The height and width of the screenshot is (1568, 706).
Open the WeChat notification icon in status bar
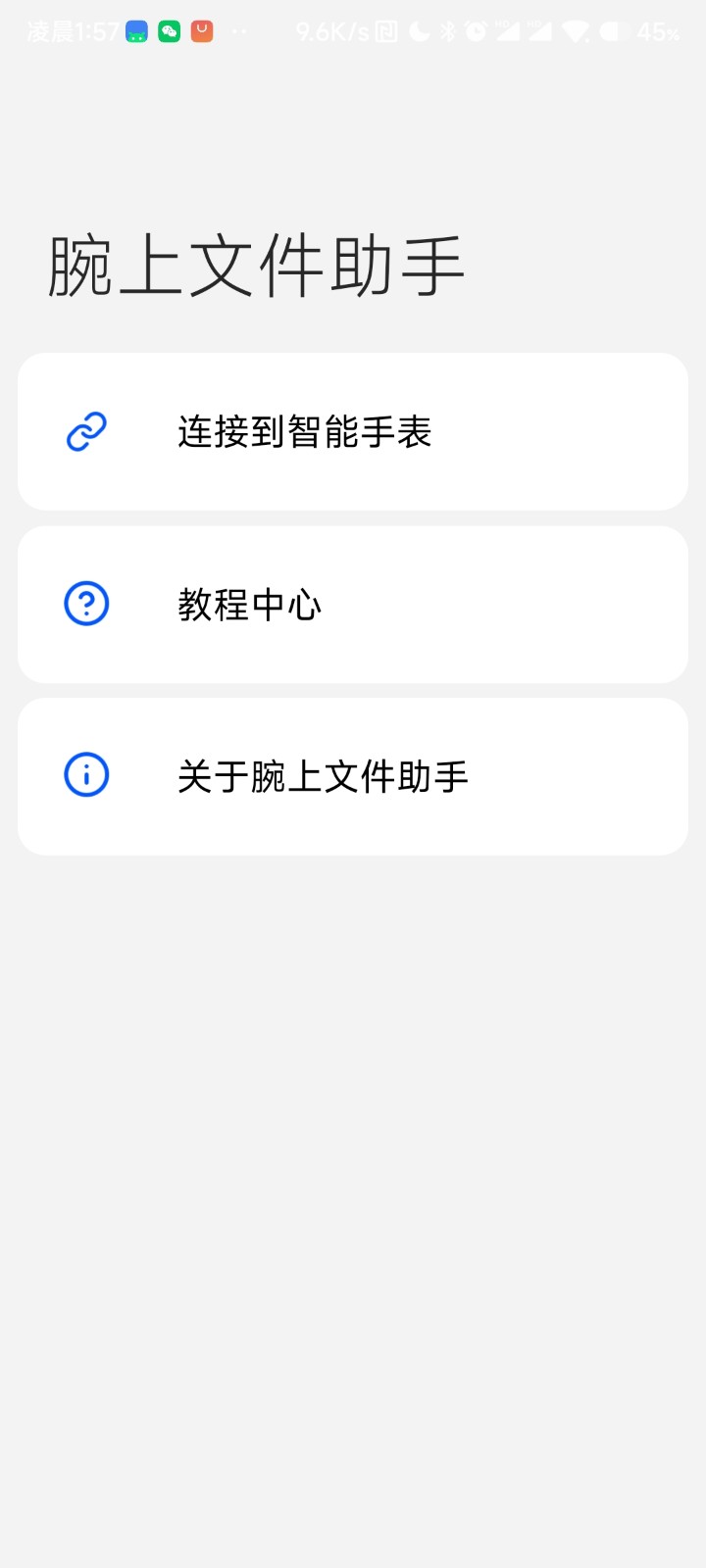point(168,31)
